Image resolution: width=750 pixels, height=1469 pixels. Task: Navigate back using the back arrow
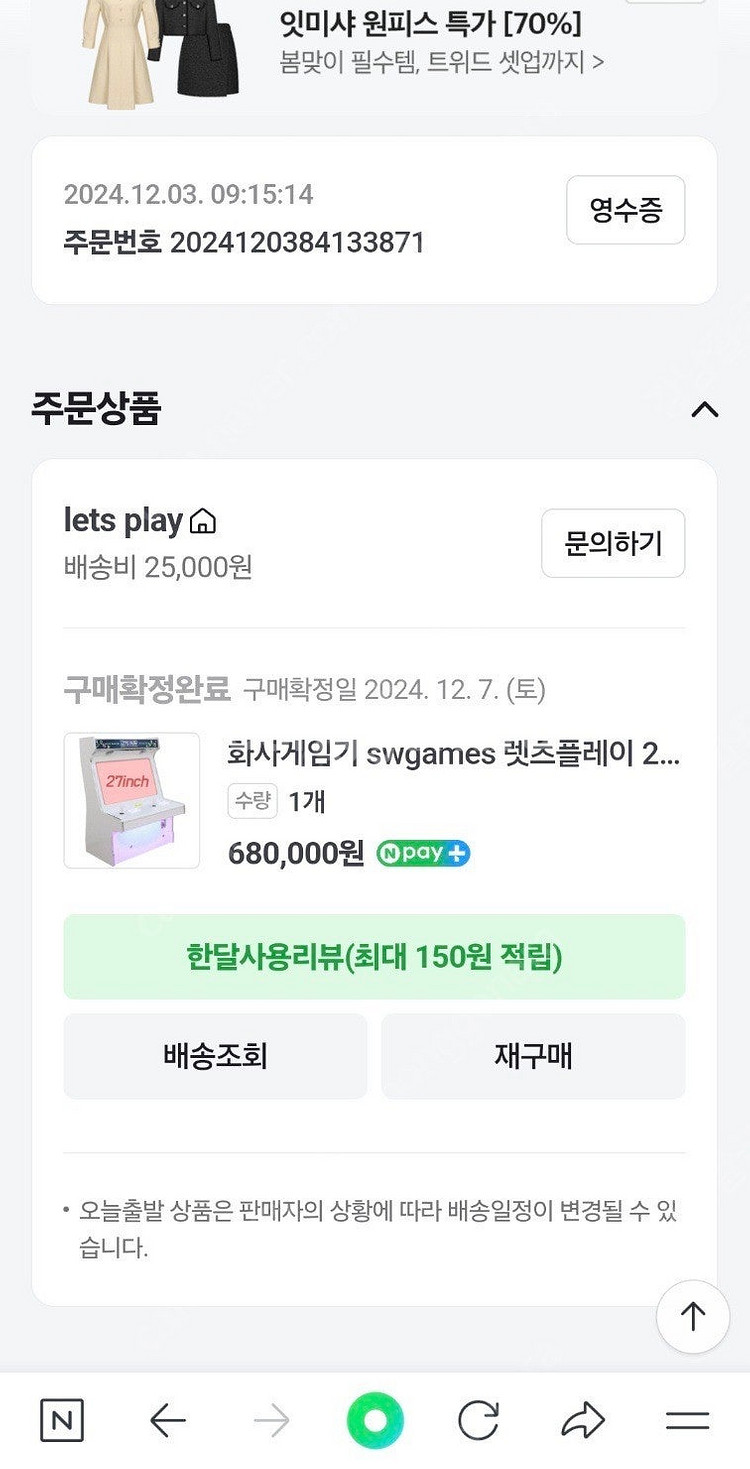point(170,1418)
